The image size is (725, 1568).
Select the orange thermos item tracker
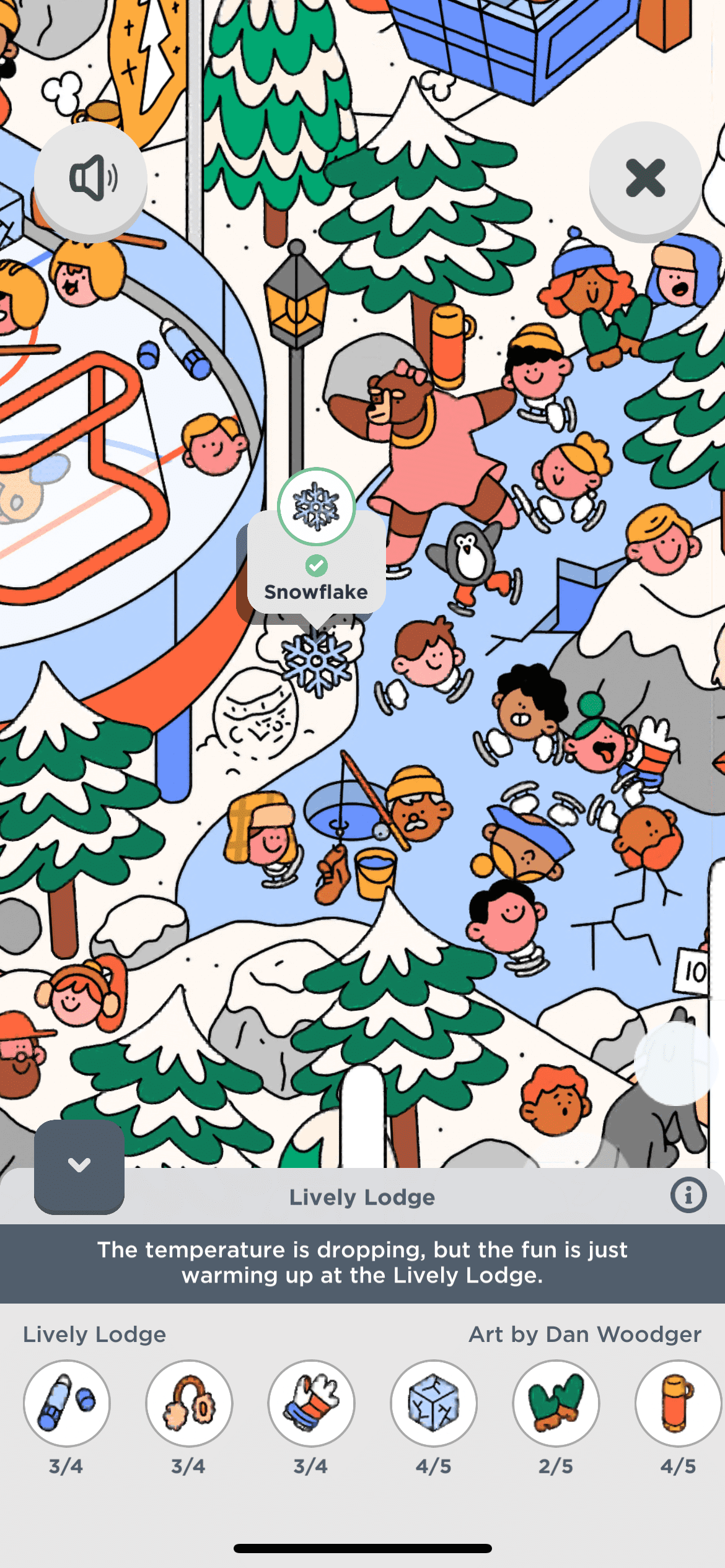click(677, 1403)
